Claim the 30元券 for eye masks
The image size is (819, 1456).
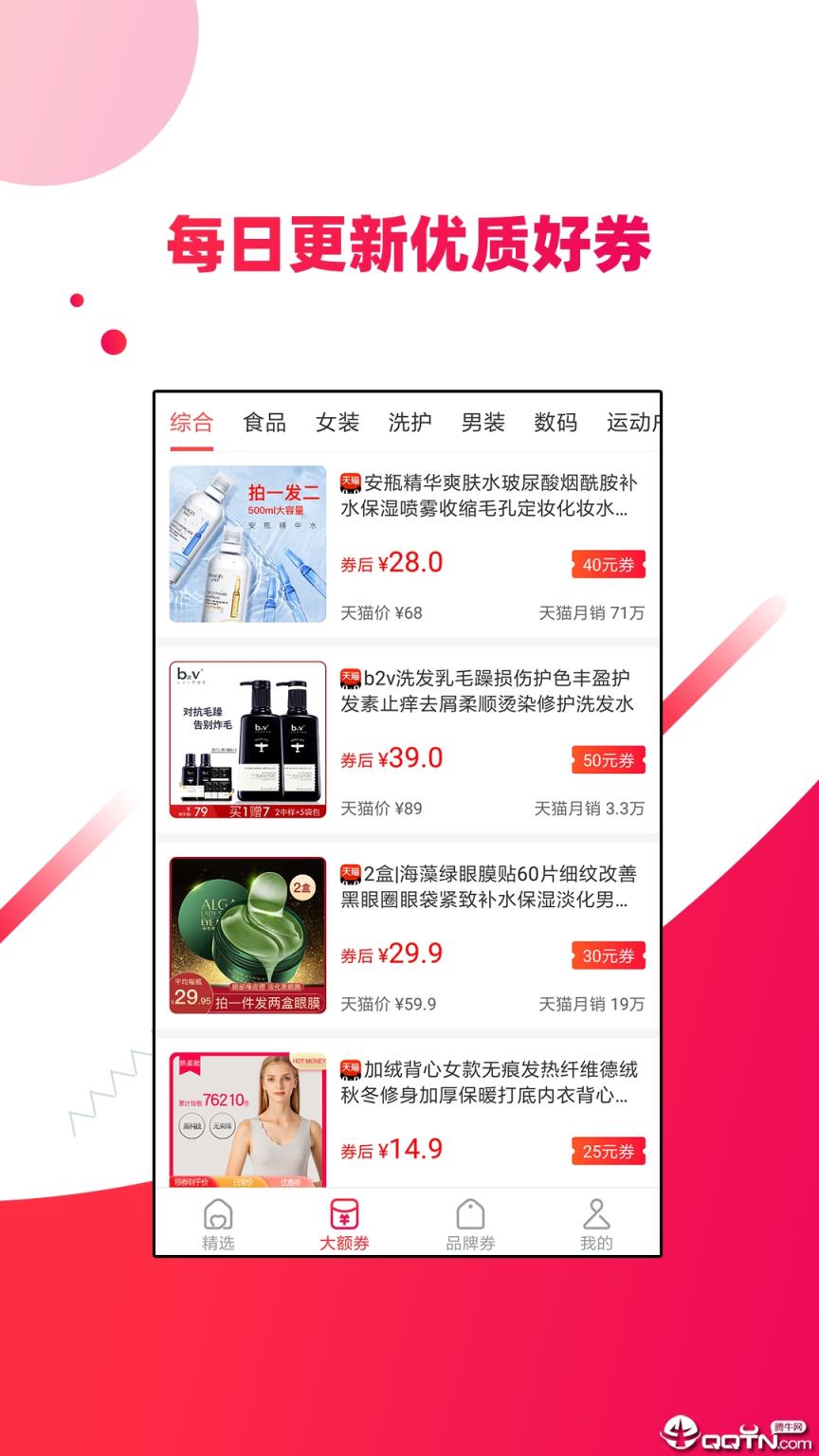tap(607, 955)
